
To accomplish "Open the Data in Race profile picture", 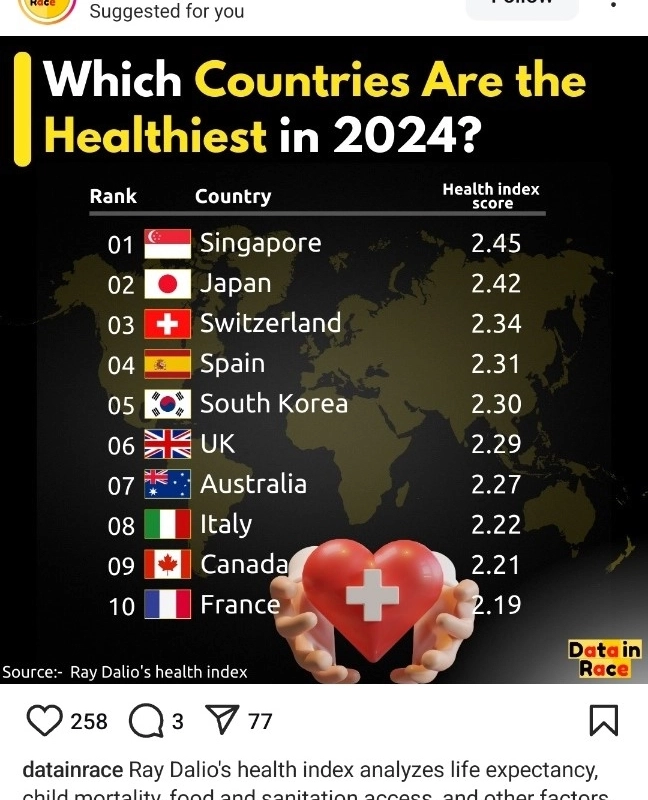I will click(44, 7).
